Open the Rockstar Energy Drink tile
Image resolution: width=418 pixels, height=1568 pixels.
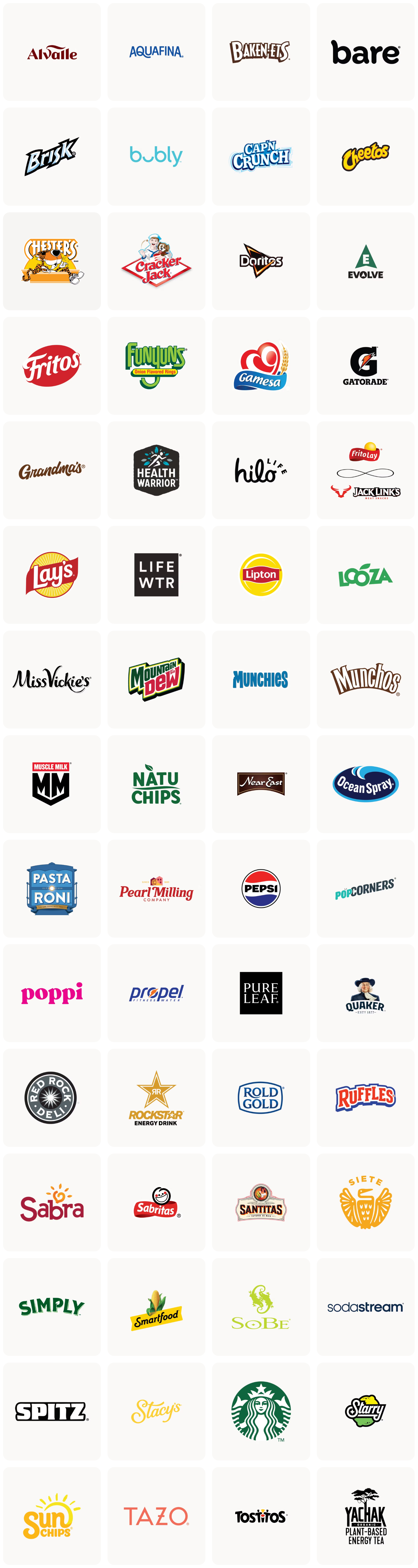tap(156, 1097)
